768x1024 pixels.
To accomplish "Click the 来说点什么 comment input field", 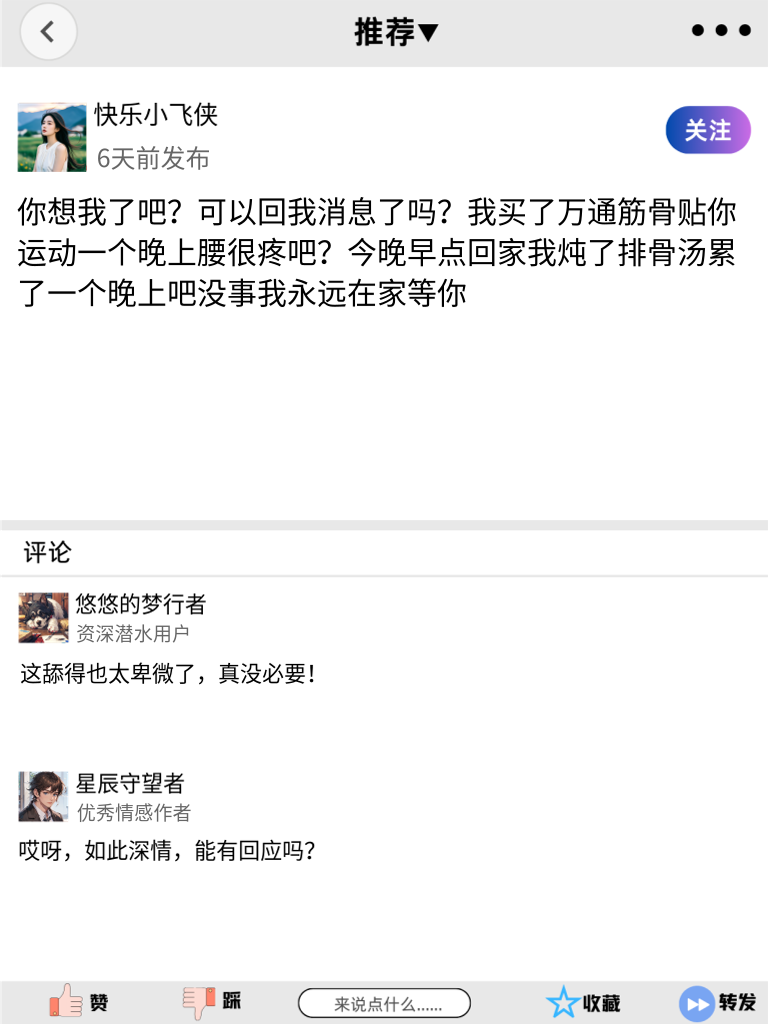I will pos(385,1002).
